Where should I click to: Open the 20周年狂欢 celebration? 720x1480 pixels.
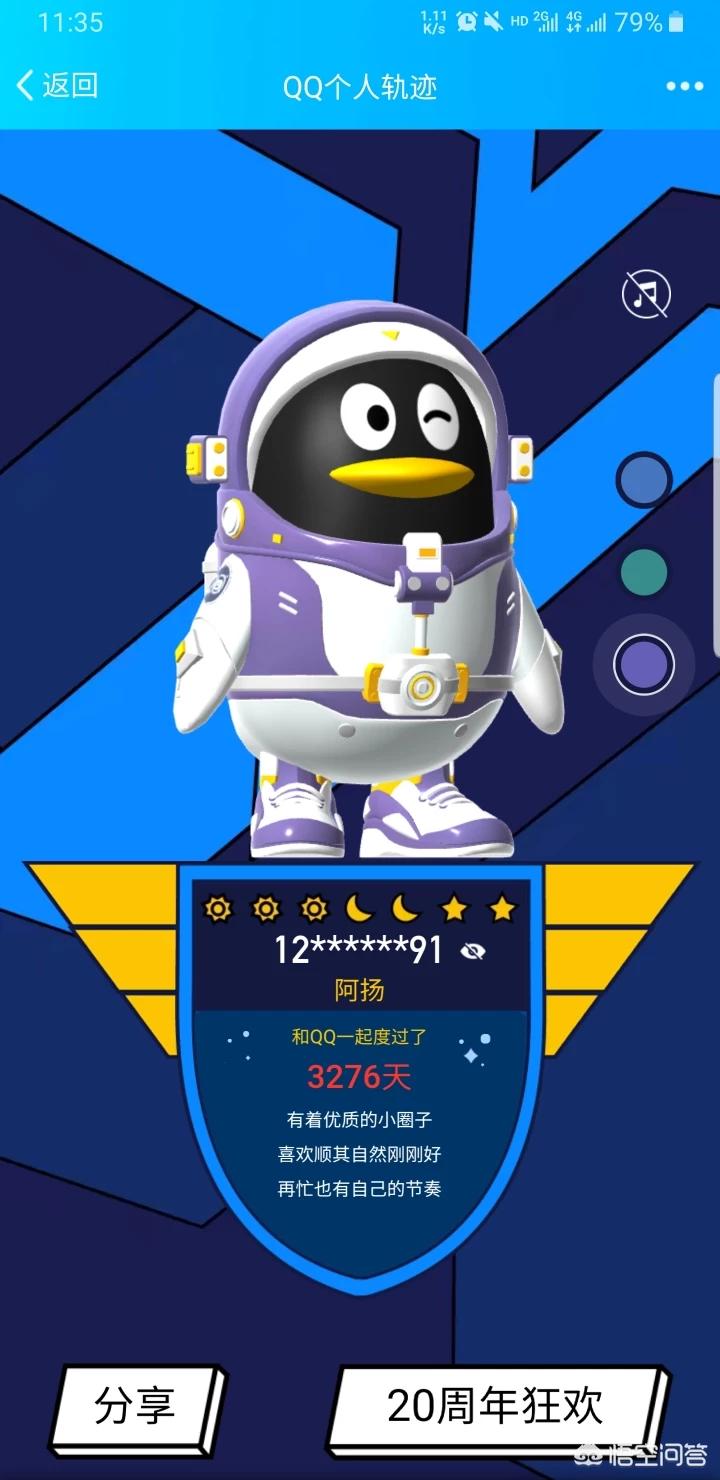click(x=494, y=1406)
